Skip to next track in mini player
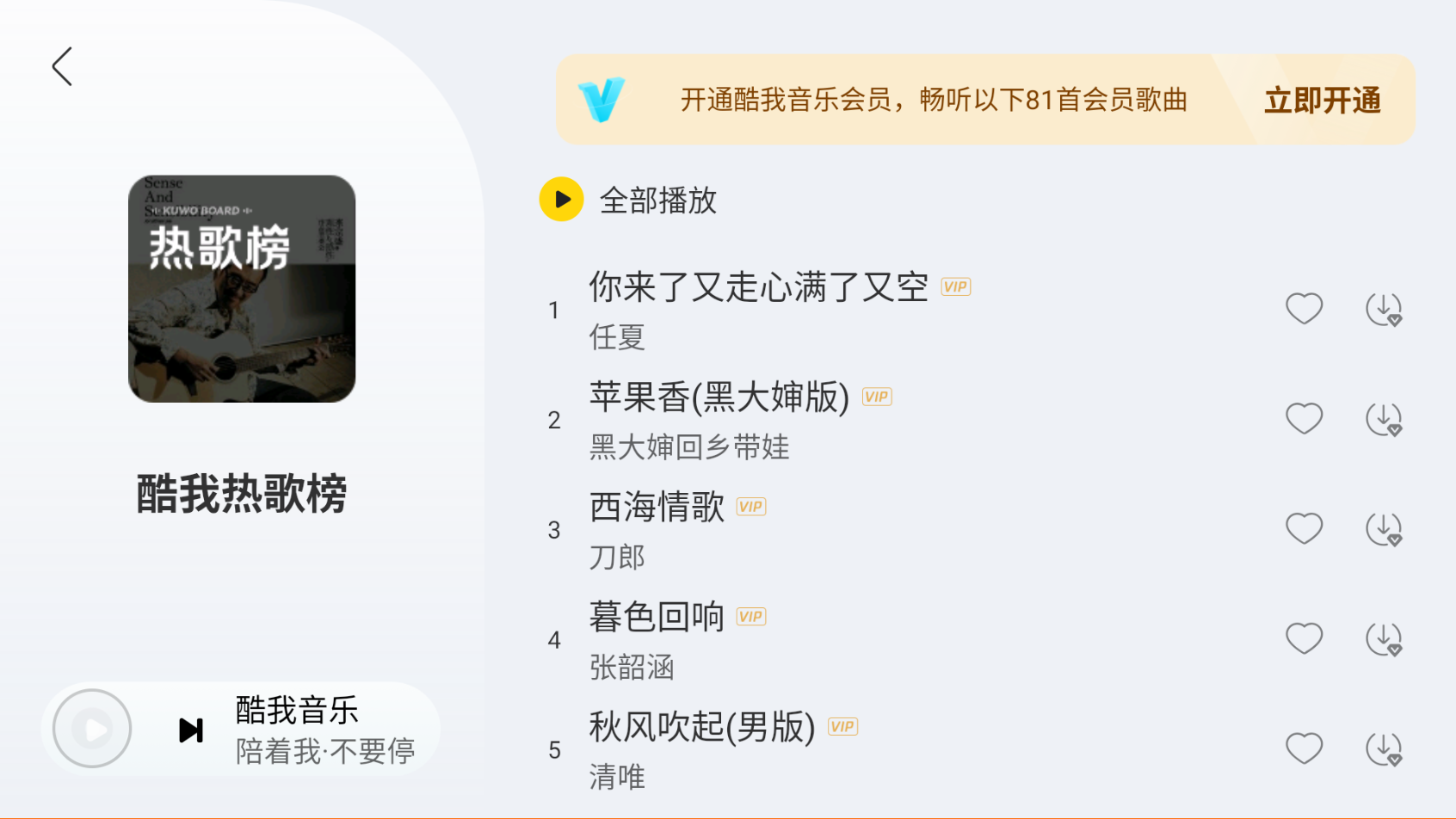The height and width of the screenshot is (819, 1456). (191, 730)
